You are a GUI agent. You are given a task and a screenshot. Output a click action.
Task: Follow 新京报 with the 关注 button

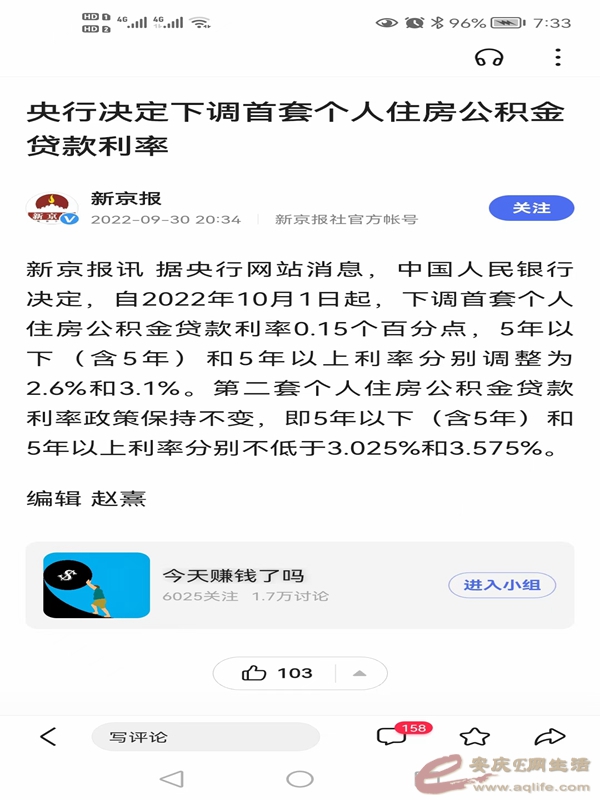pyautogui.click(x=531, y=208)
